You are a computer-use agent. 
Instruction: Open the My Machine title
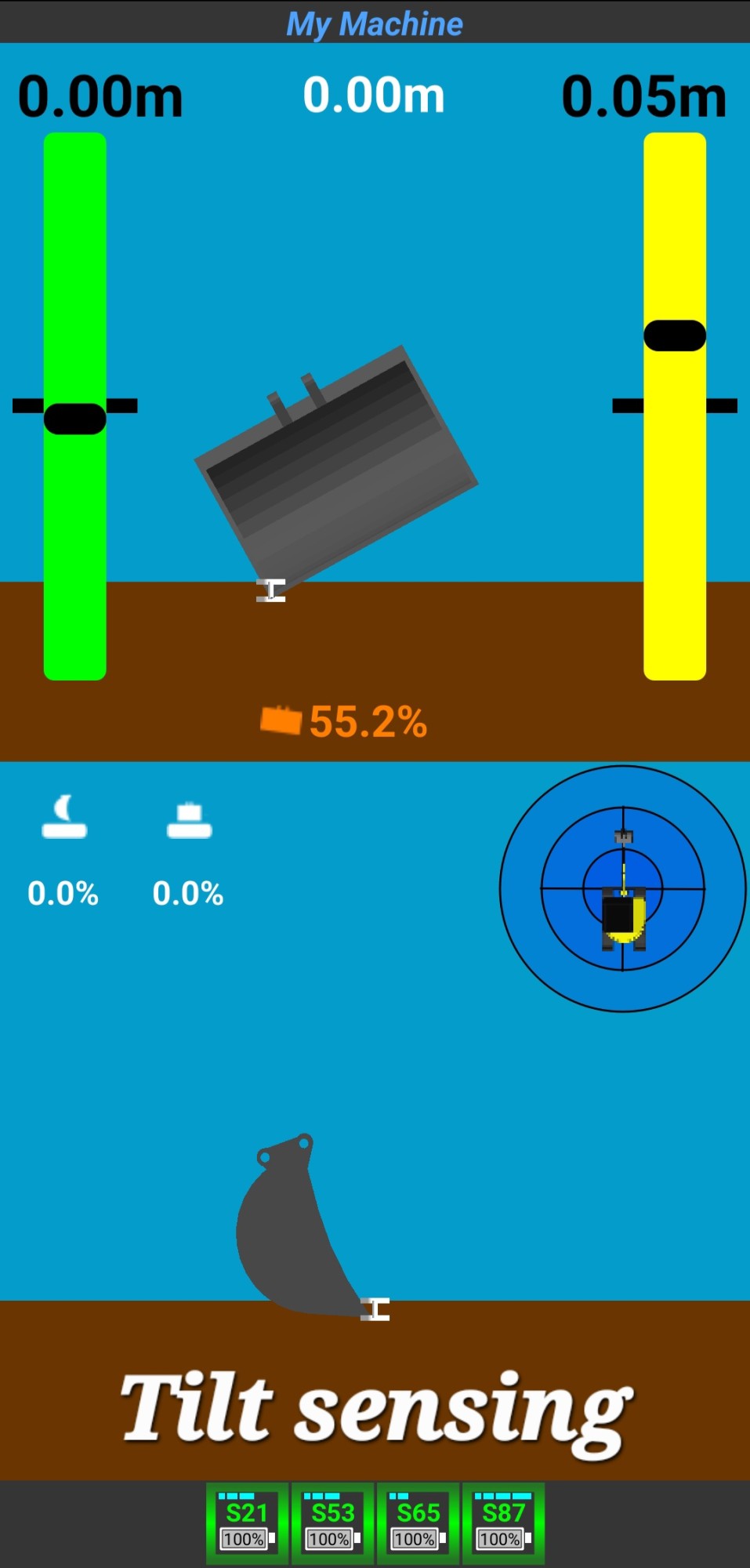pyautogui.click(x=375, y=24)
